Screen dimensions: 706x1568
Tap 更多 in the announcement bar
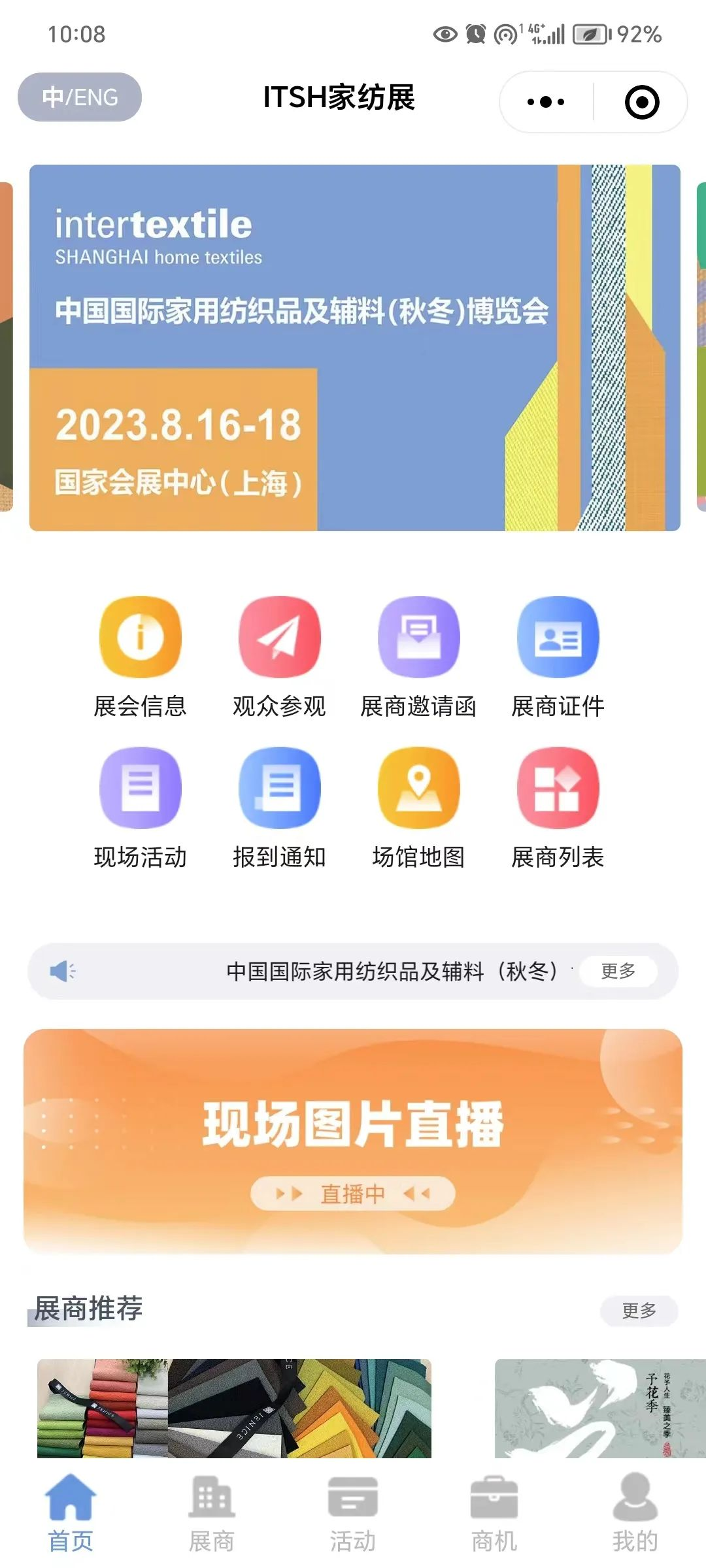click(x=618, y=971)
